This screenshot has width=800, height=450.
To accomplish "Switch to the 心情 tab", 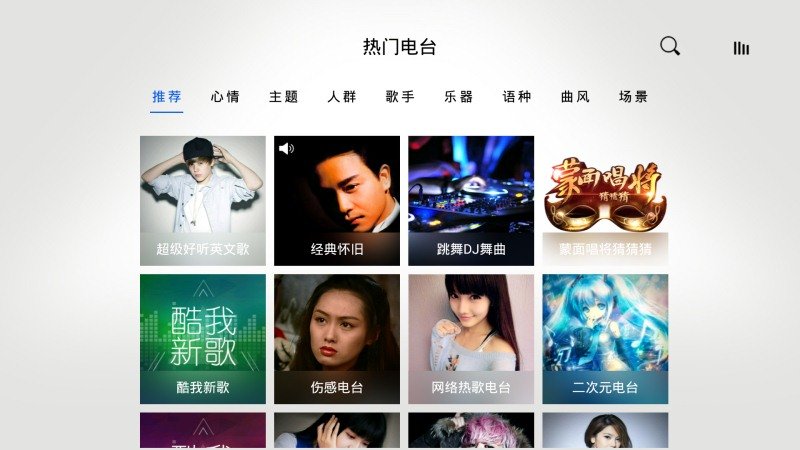I will coord(225,97).
